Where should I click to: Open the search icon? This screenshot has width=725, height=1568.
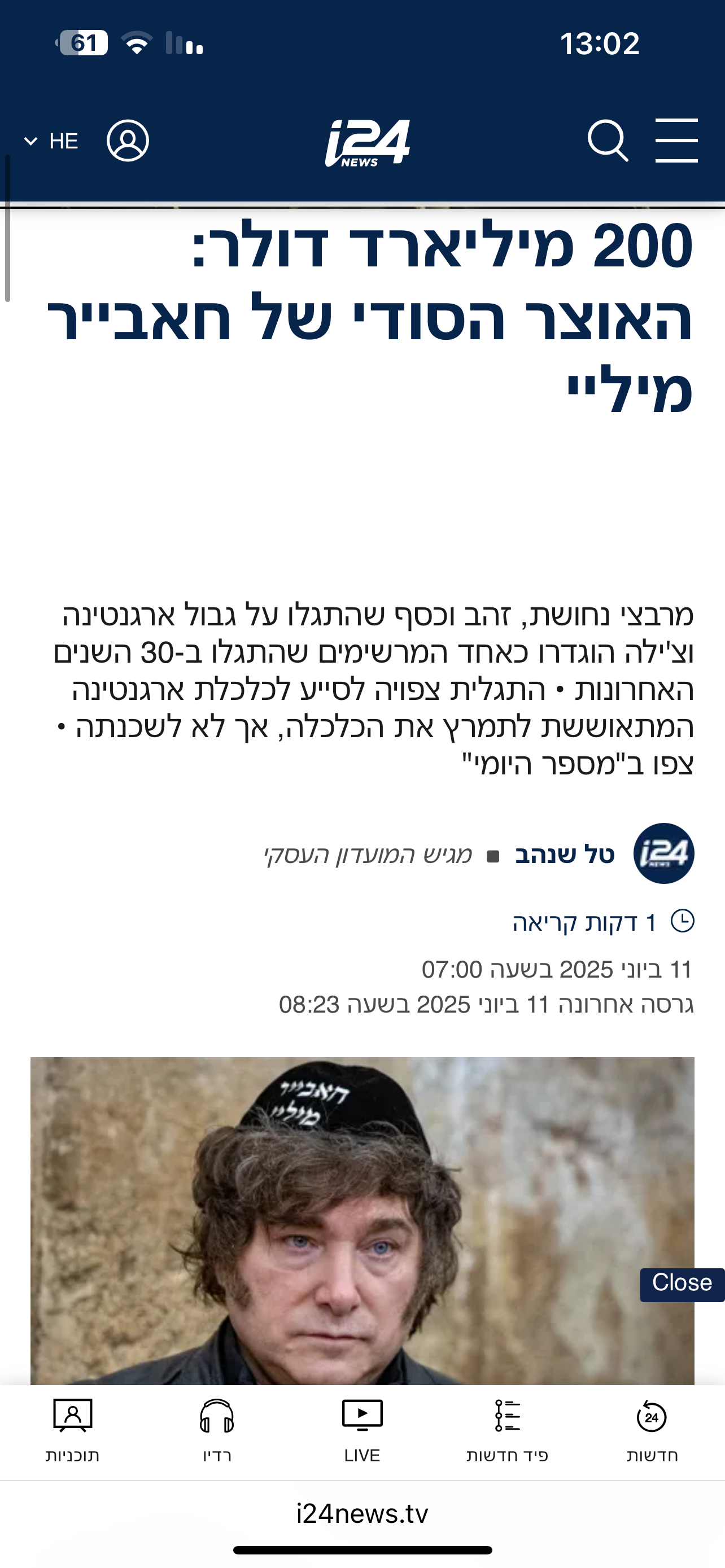click(608, 141)
